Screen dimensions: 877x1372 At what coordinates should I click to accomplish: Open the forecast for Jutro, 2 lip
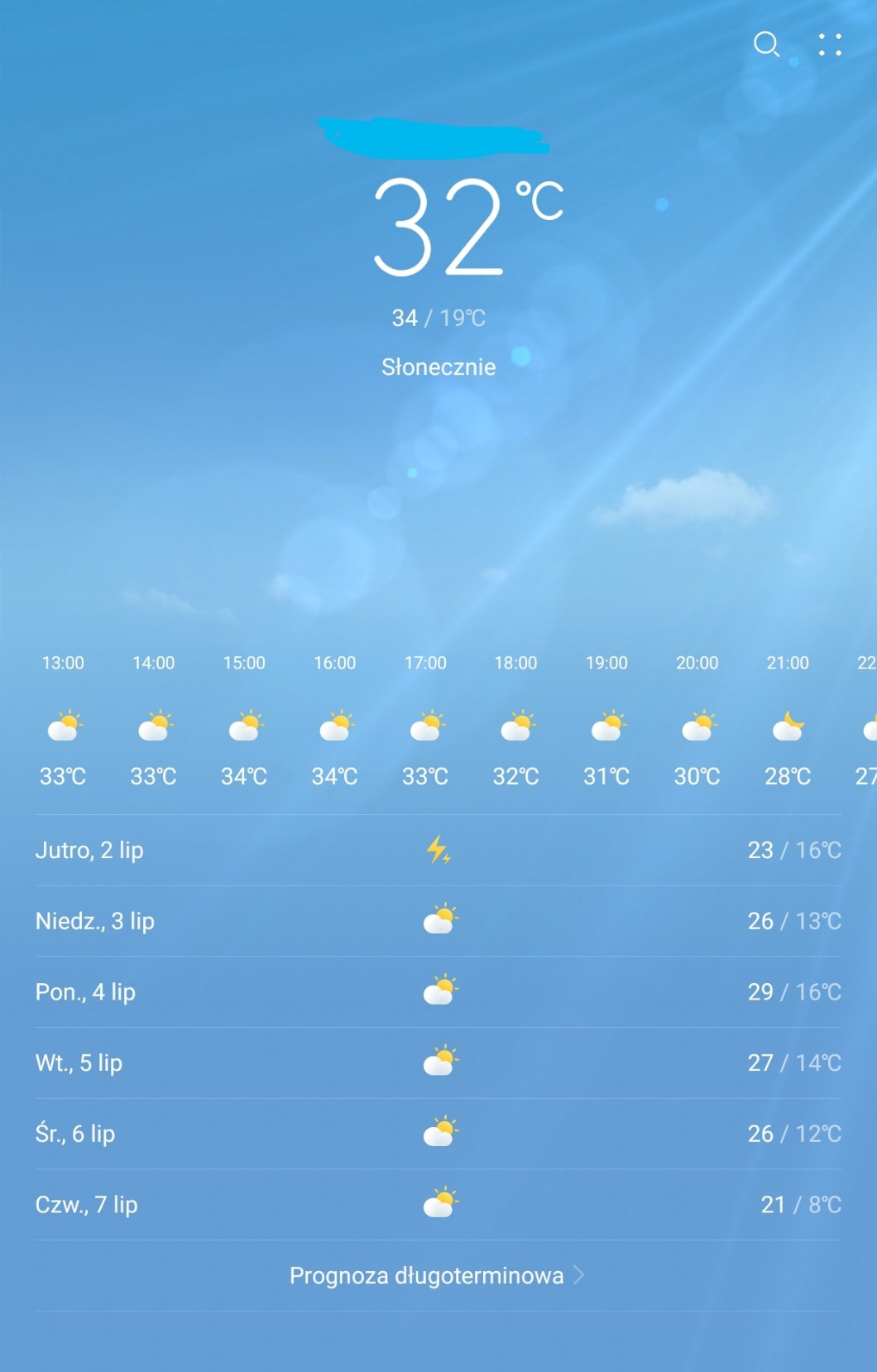(x=438, y=850)
